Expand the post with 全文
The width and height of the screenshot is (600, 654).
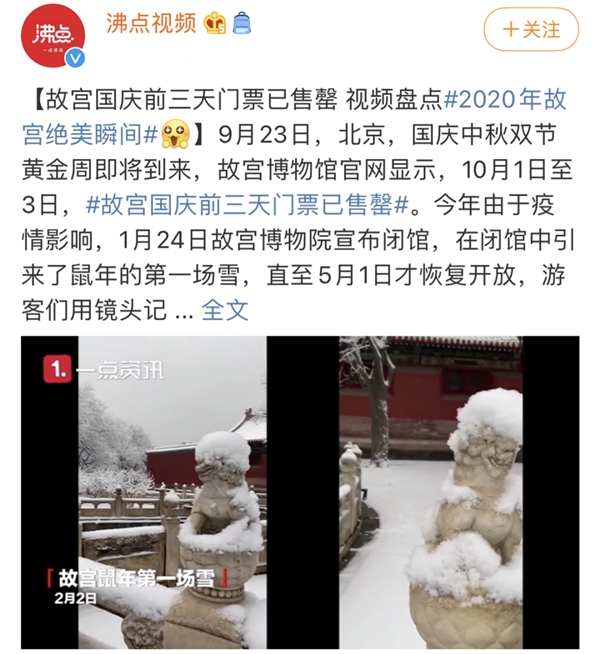tap(225, 309)
